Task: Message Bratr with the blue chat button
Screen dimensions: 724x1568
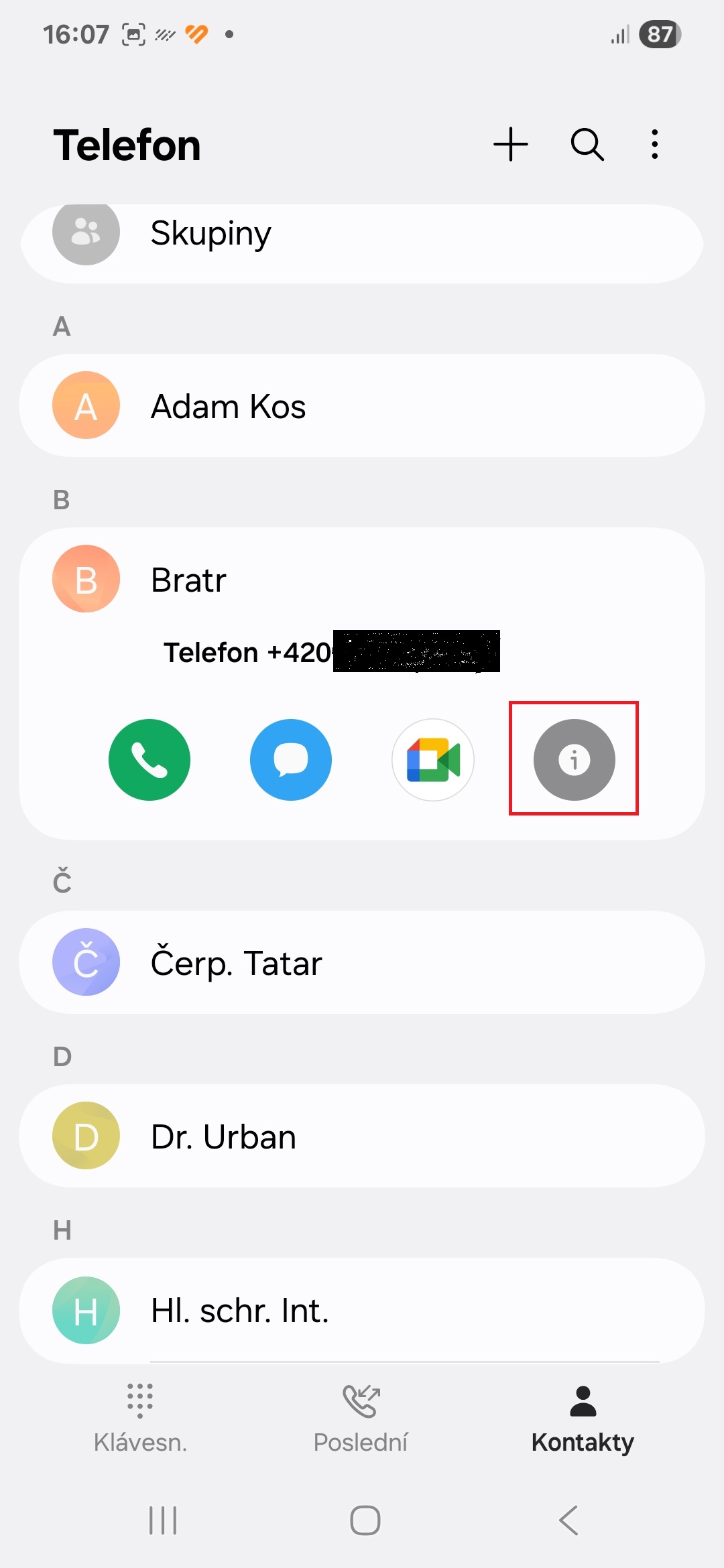Action: click(x=291, y=760)
